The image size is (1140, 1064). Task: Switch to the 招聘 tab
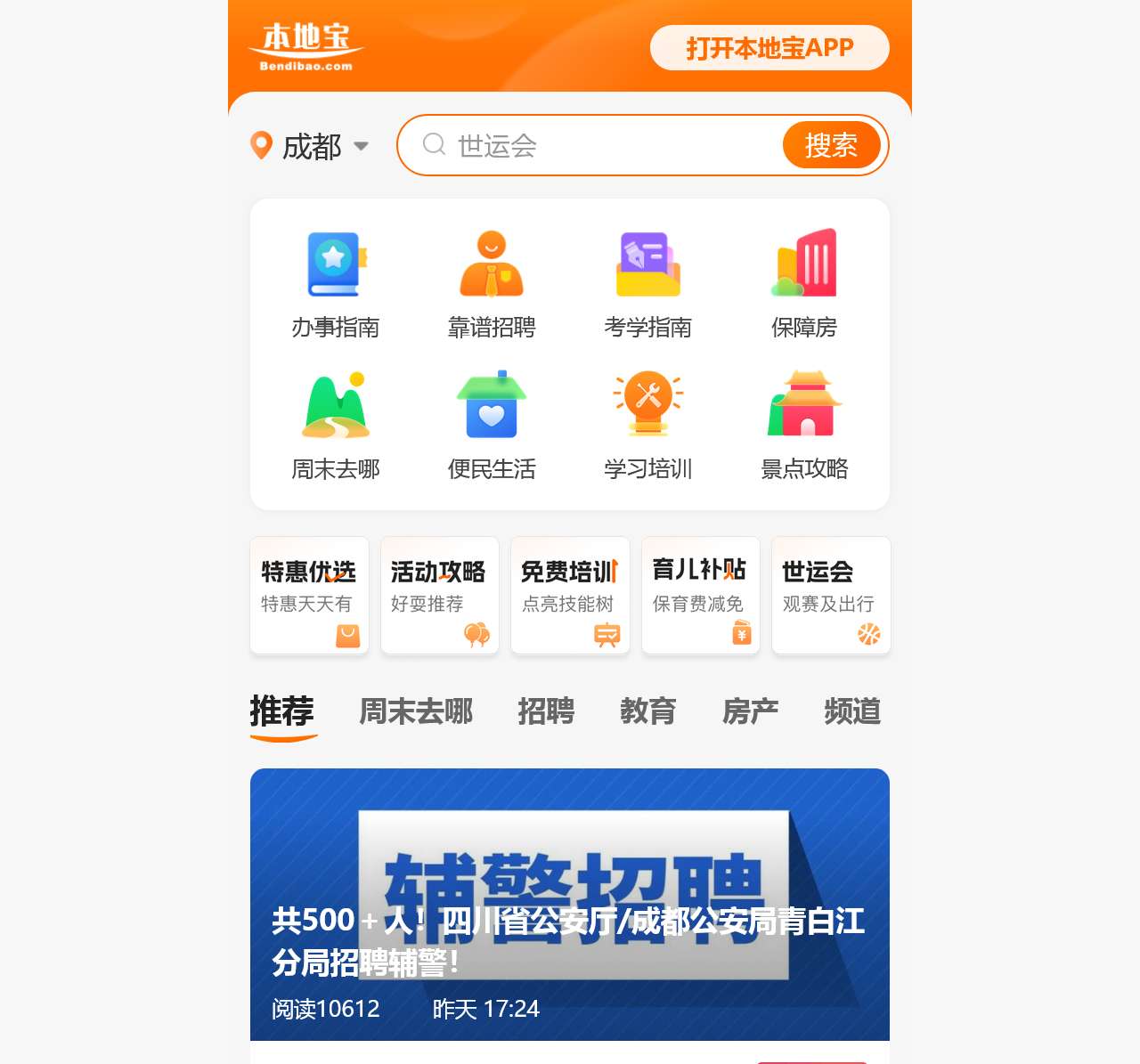coord(546,711)
